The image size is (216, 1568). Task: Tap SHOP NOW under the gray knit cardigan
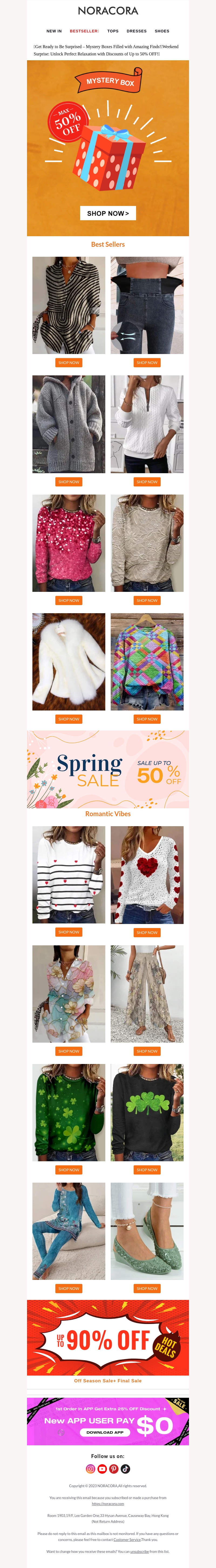tap(69, 482)
